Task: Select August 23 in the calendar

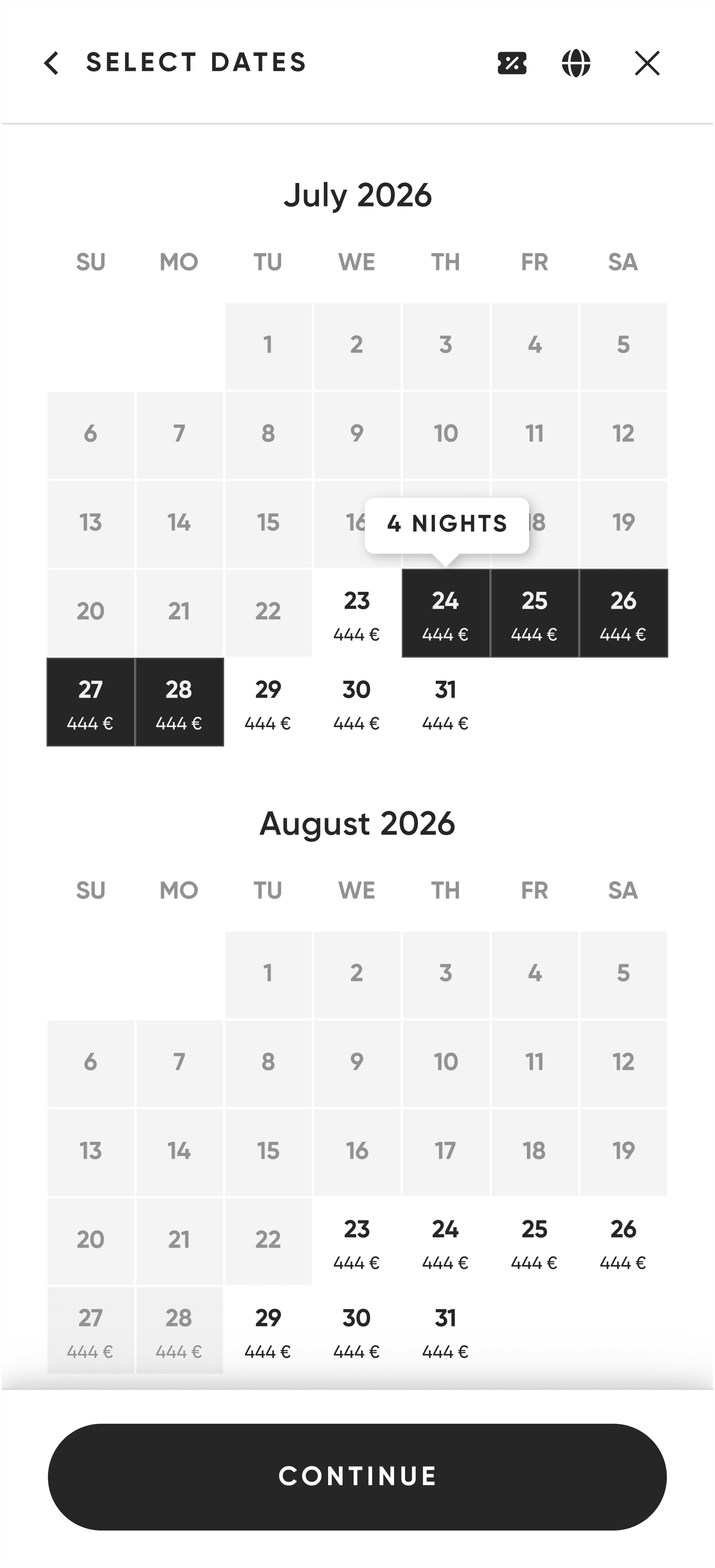Action: [x=357, y=1242]
